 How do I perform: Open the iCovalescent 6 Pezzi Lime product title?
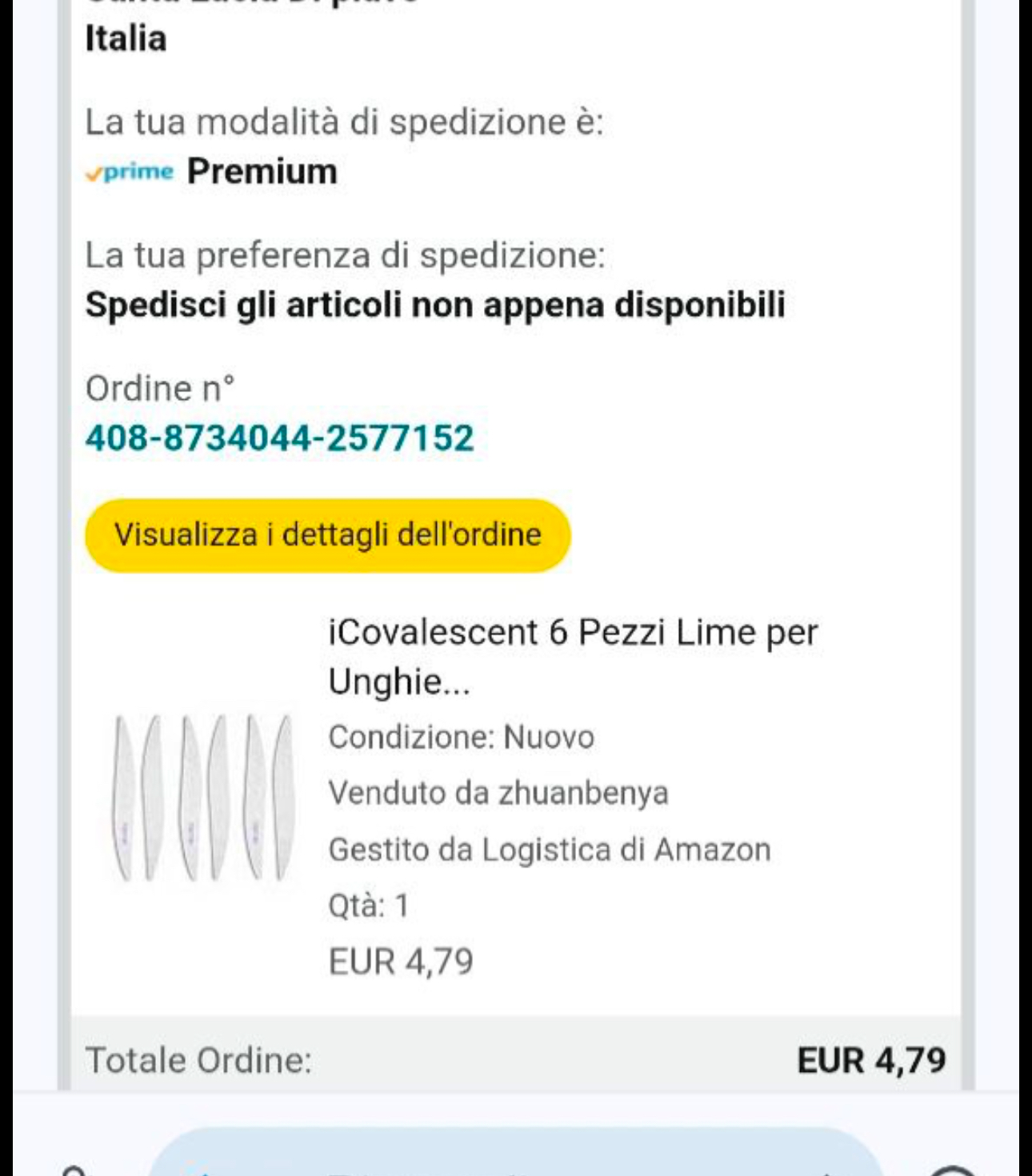click(x=572, y=656)
